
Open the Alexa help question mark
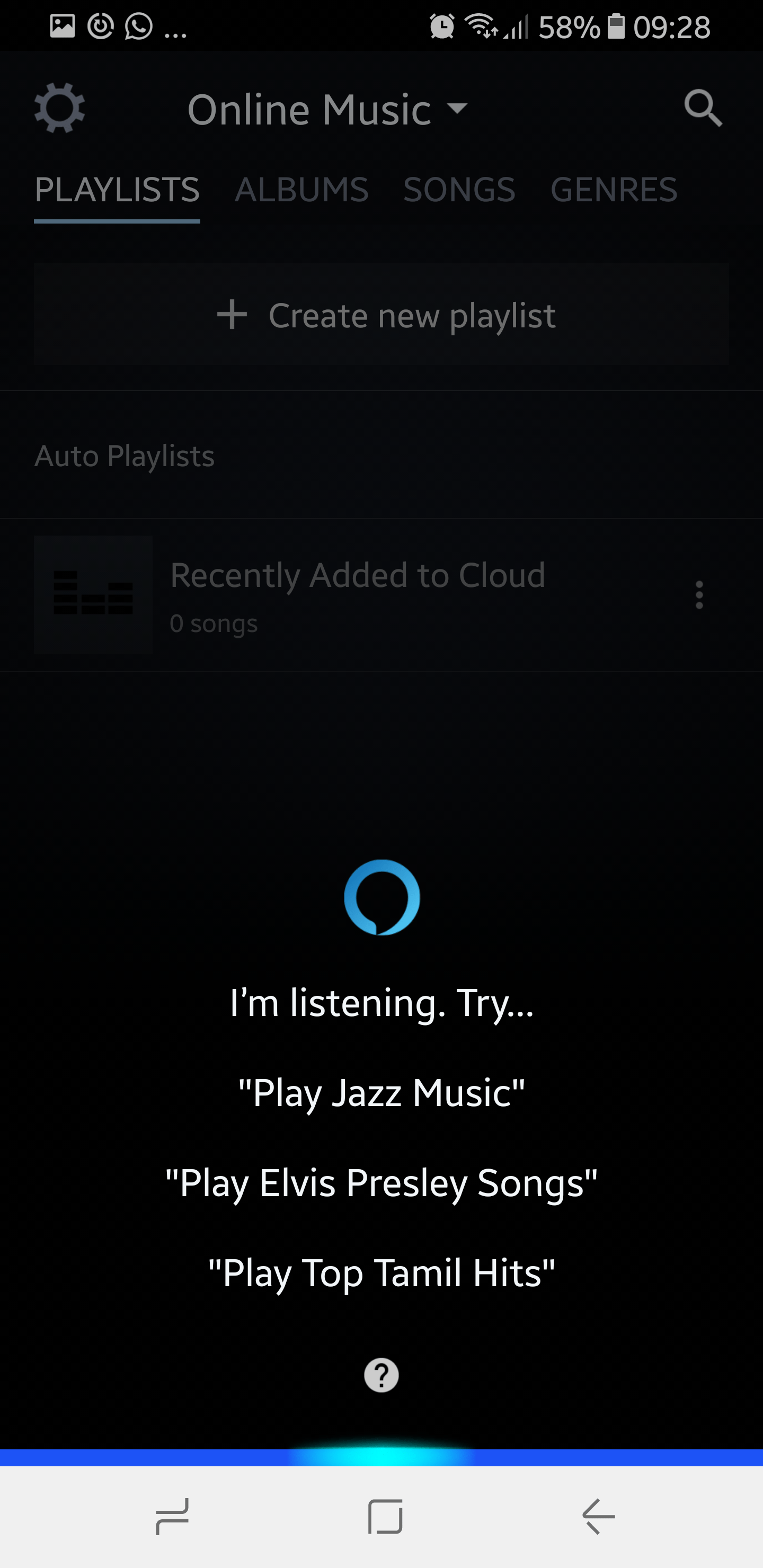[x=381, y=1375]
